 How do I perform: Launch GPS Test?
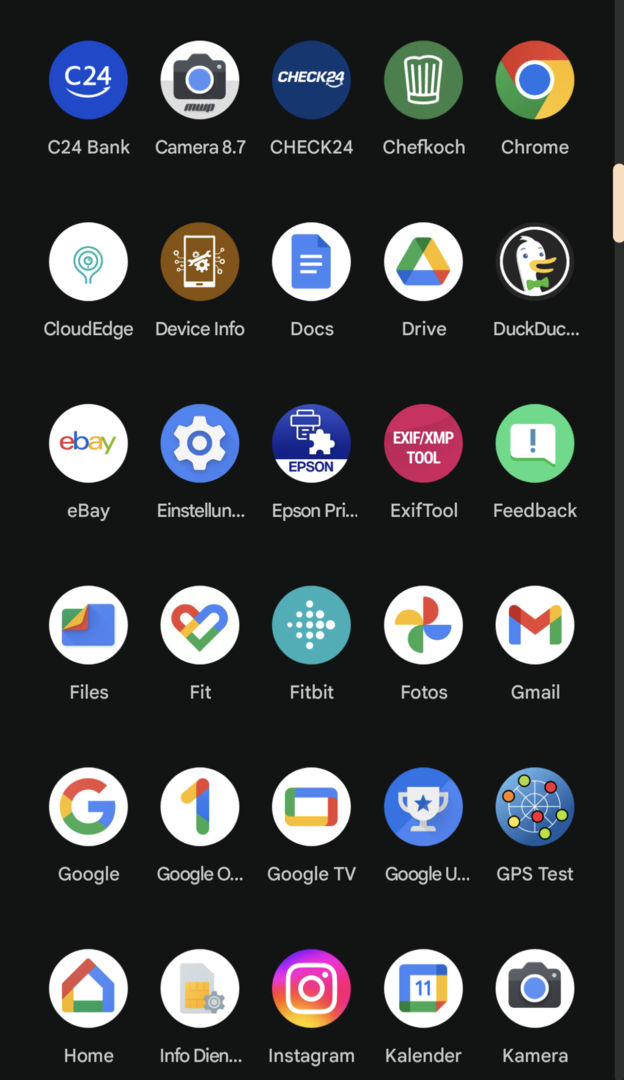click(535, 807)
